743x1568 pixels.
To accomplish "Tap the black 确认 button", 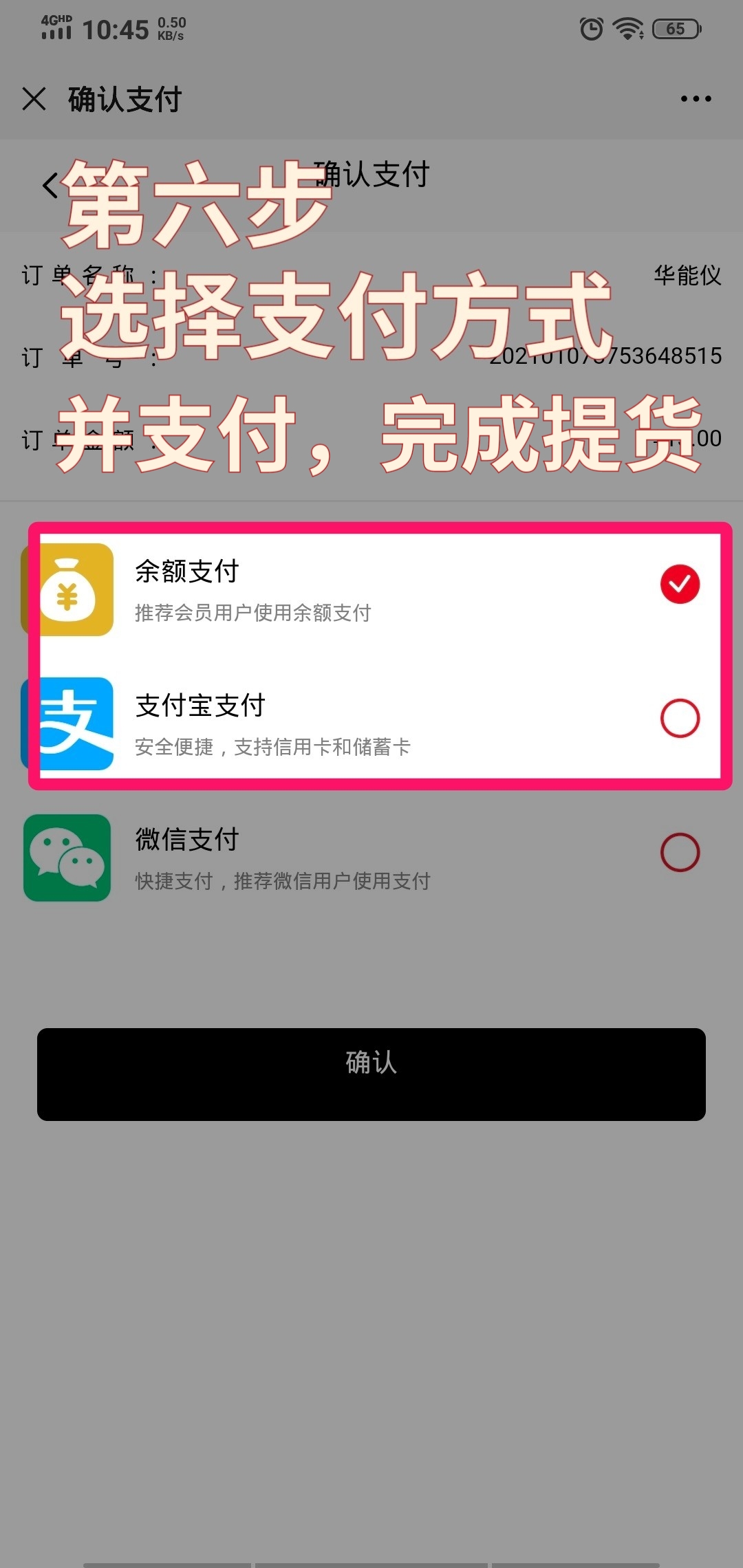I will (371, 1074).
